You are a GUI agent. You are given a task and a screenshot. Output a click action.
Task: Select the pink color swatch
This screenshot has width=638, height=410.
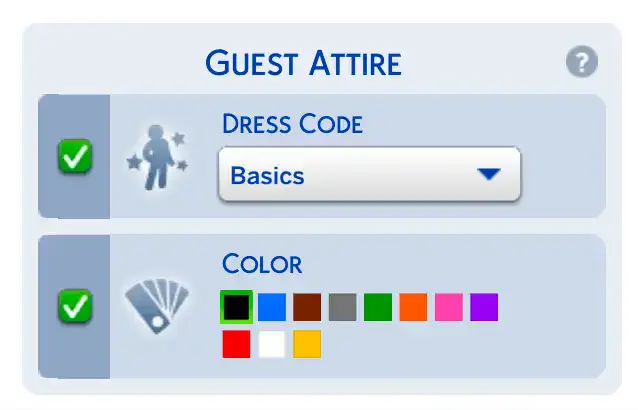point(449,307)
